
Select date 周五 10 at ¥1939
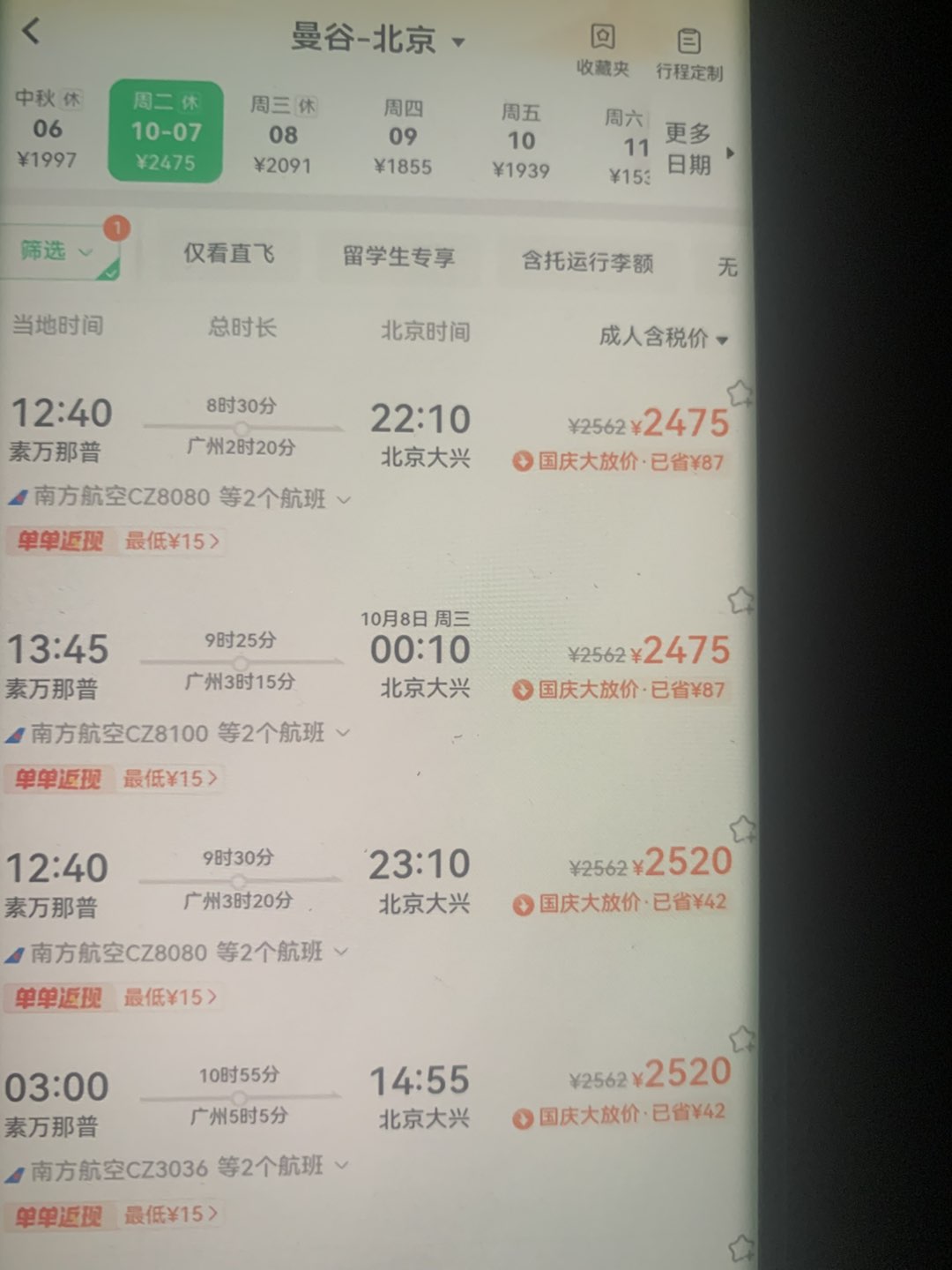[521, 140]
